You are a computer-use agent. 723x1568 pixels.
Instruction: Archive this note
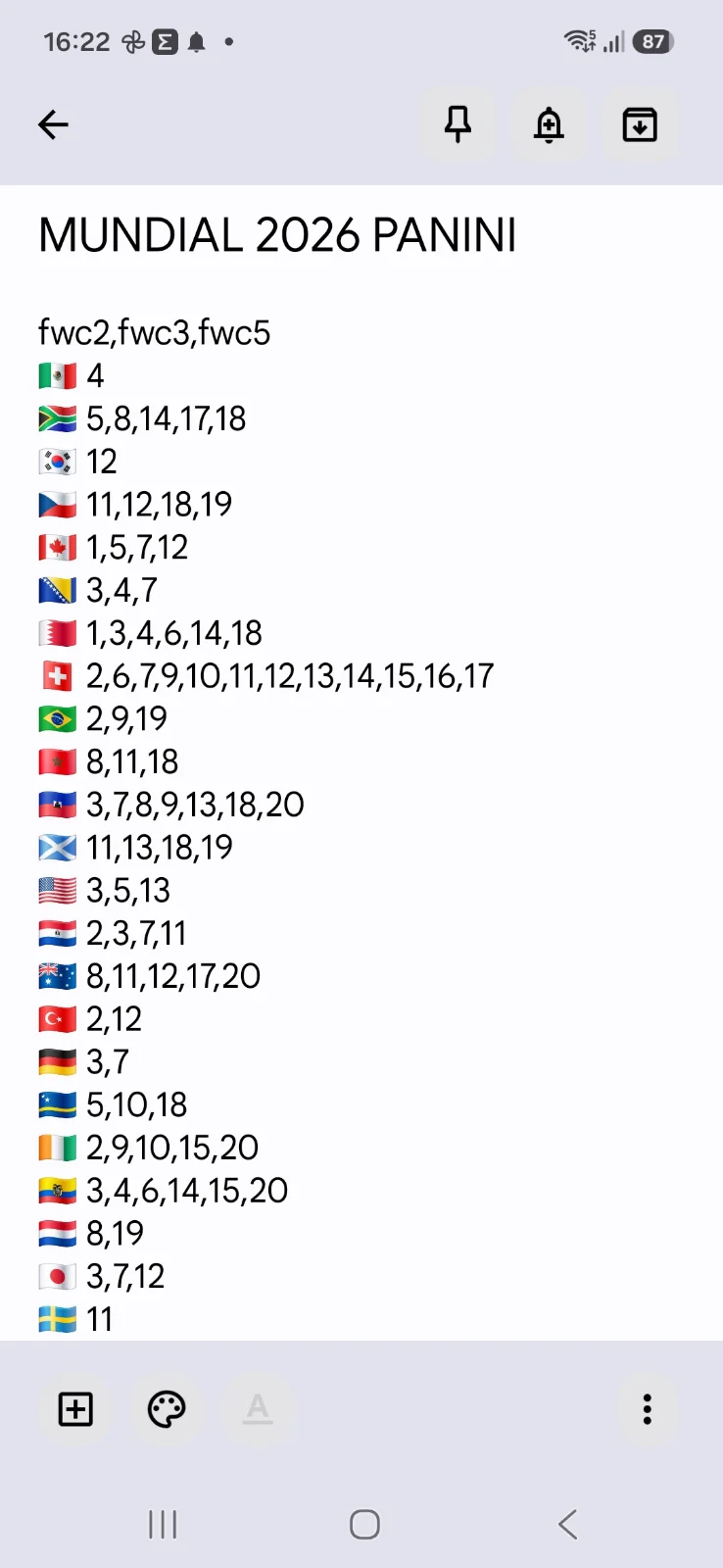(x=640, y=124)
